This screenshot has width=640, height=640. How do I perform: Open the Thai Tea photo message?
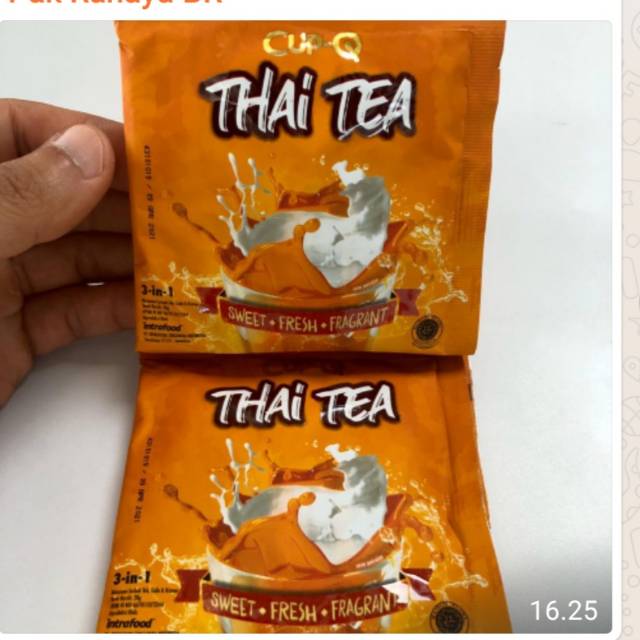[310, 330]
